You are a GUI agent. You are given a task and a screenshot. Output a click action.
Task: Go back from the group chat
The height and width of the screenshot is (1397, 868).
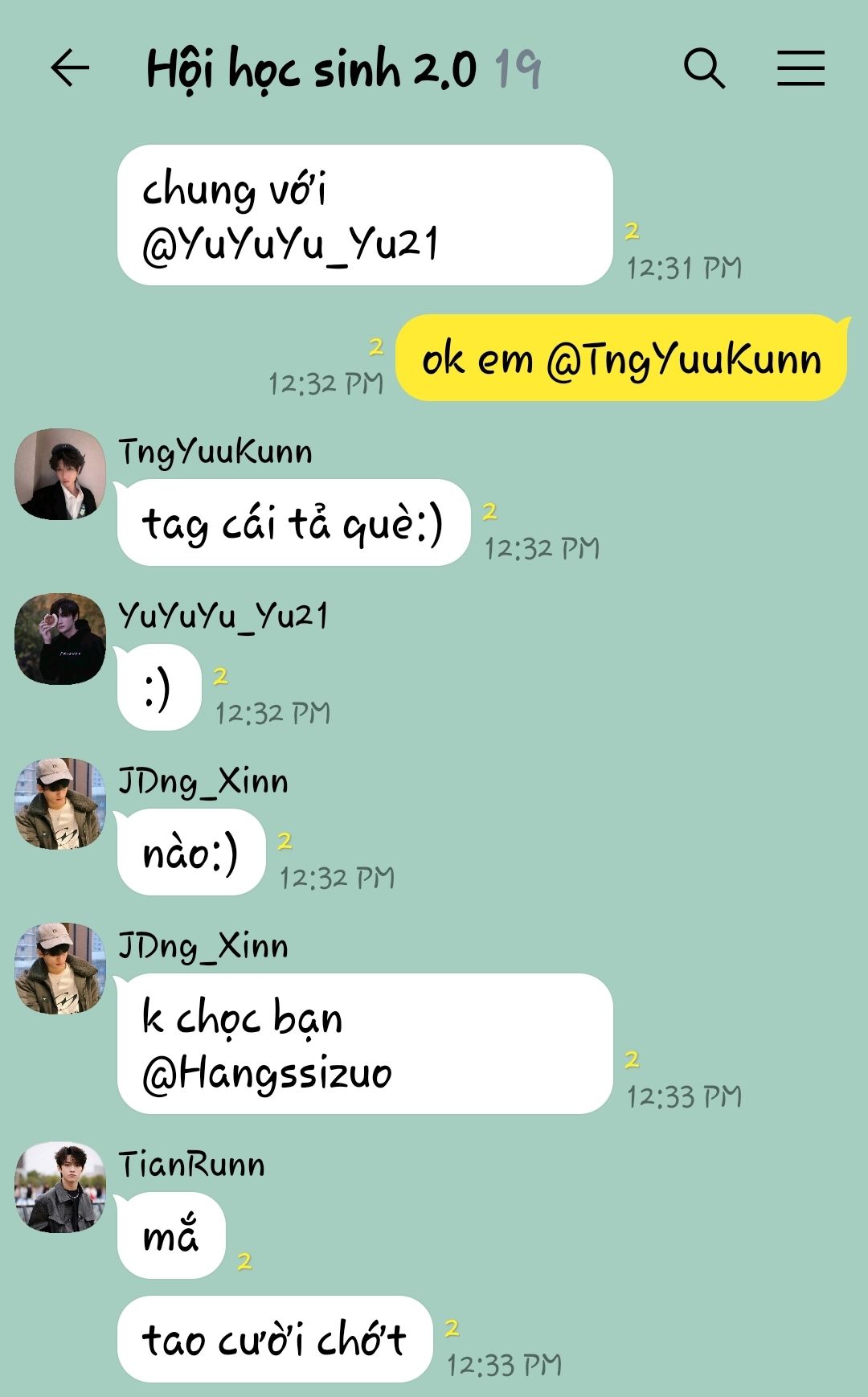70,68
